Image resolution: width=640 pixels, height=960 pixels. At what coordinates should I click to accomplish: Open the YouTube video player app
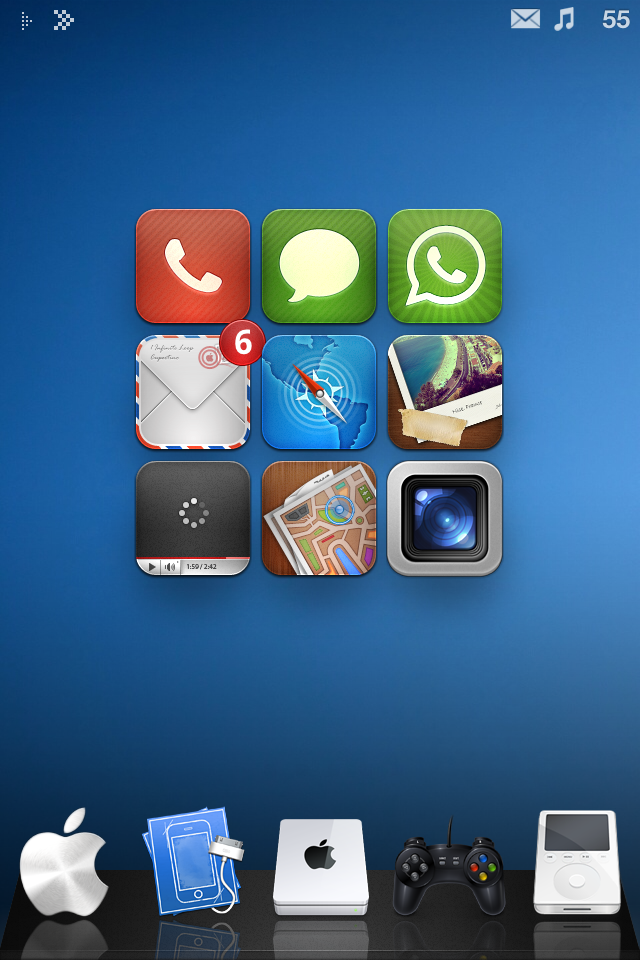pos(193,518)
